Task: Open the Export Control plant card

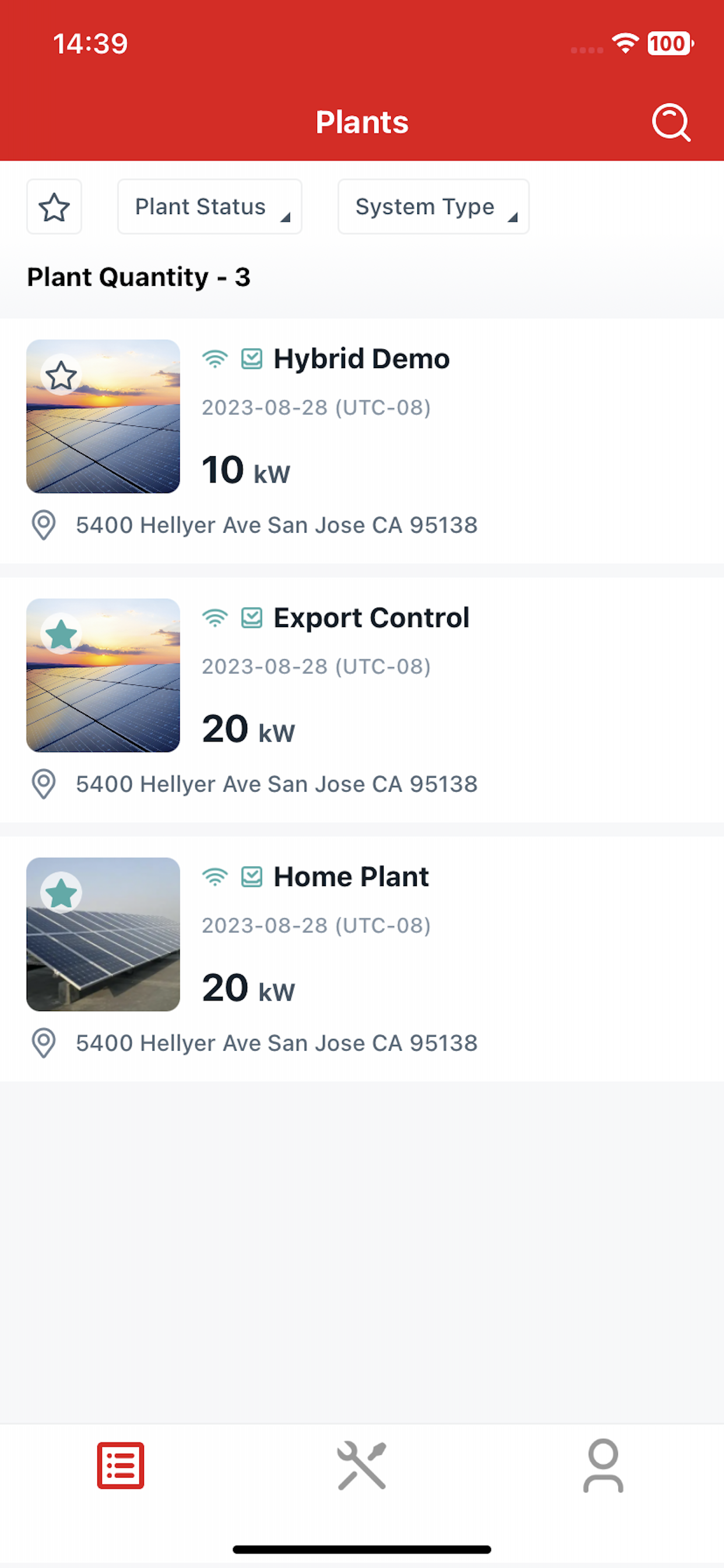Action: point(362,700)
